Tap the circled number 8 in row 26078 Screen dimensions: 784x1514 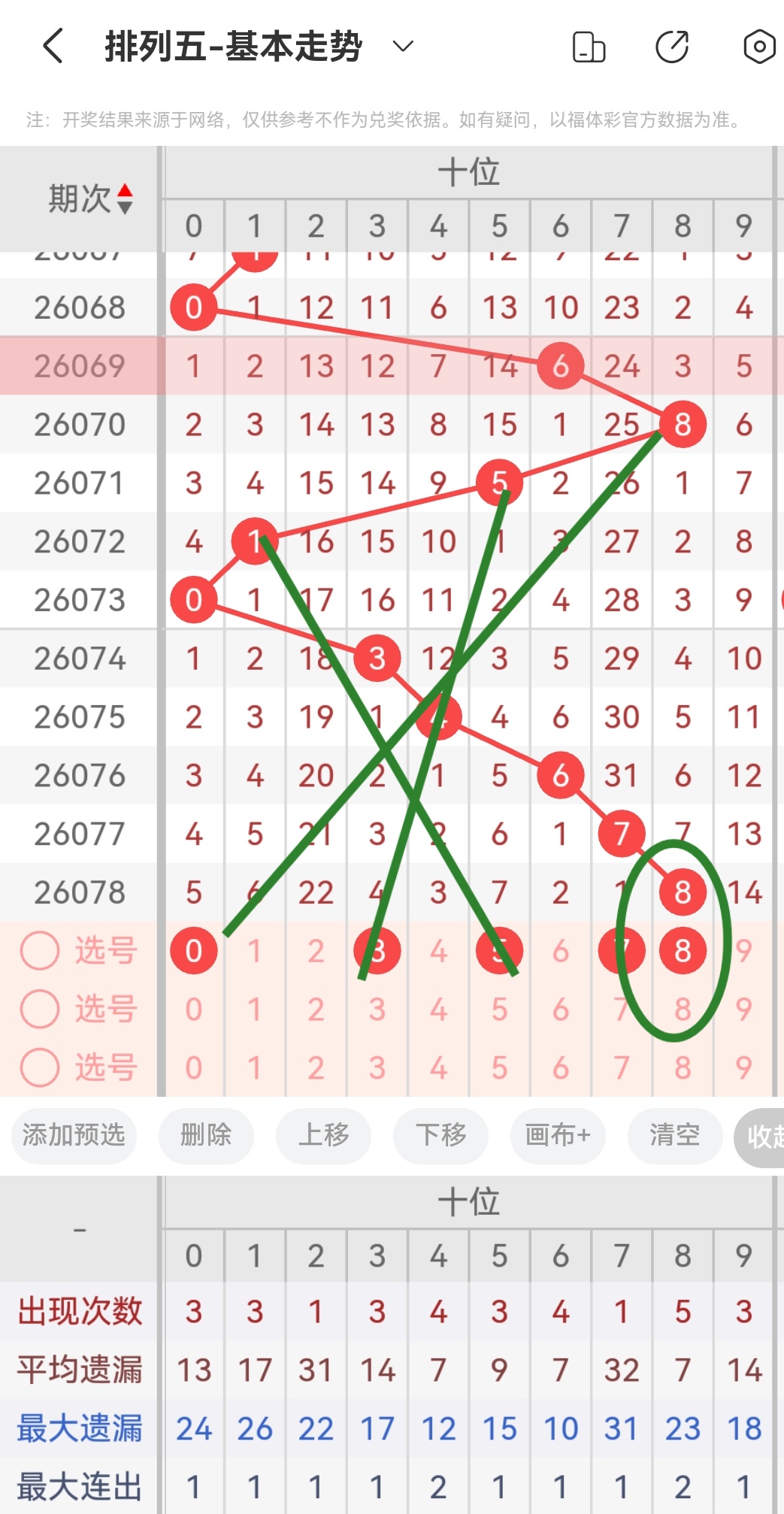pos(681,892)
